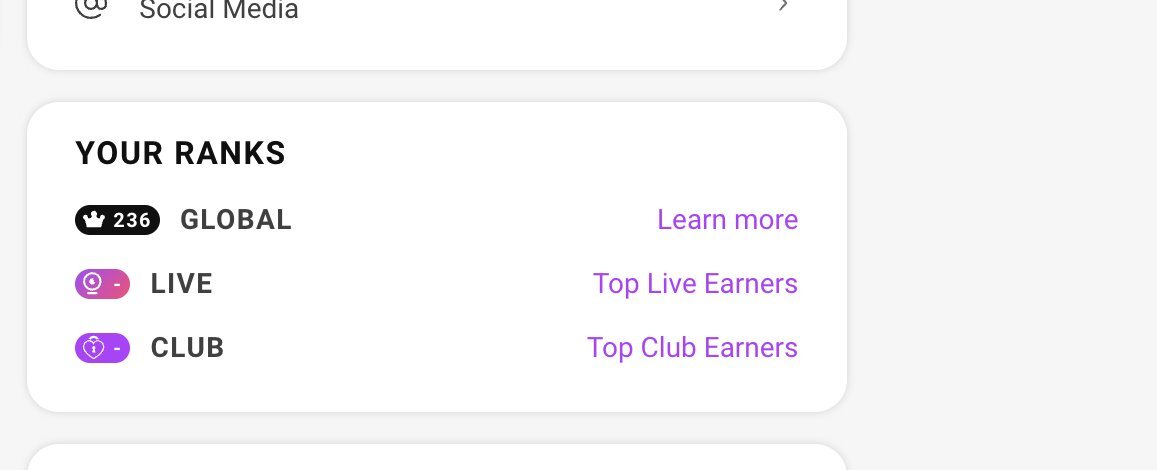Open Top Live Earners

tap(695, 284)
